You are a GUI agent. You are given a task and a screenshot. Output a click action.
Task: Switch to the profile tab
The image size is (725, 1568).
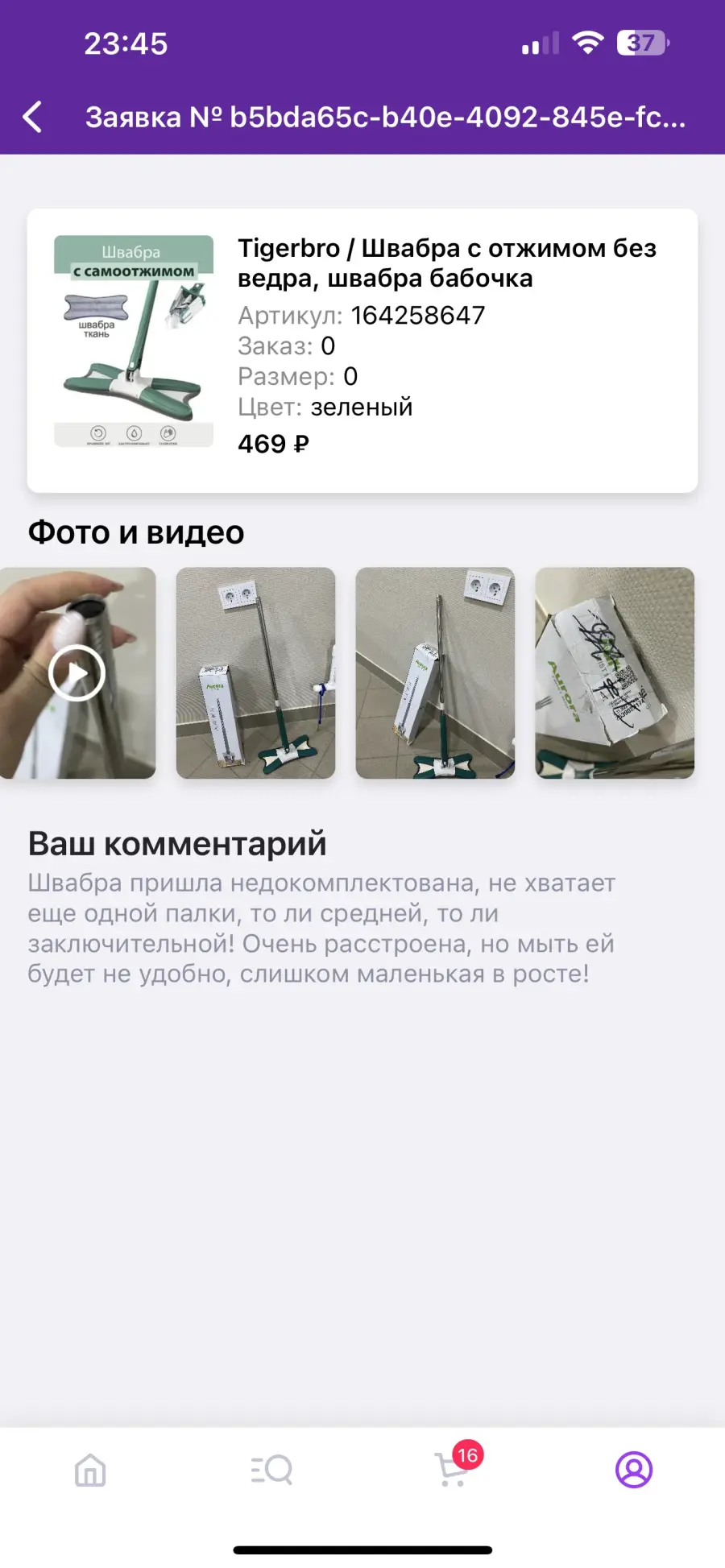[634, 1470]
